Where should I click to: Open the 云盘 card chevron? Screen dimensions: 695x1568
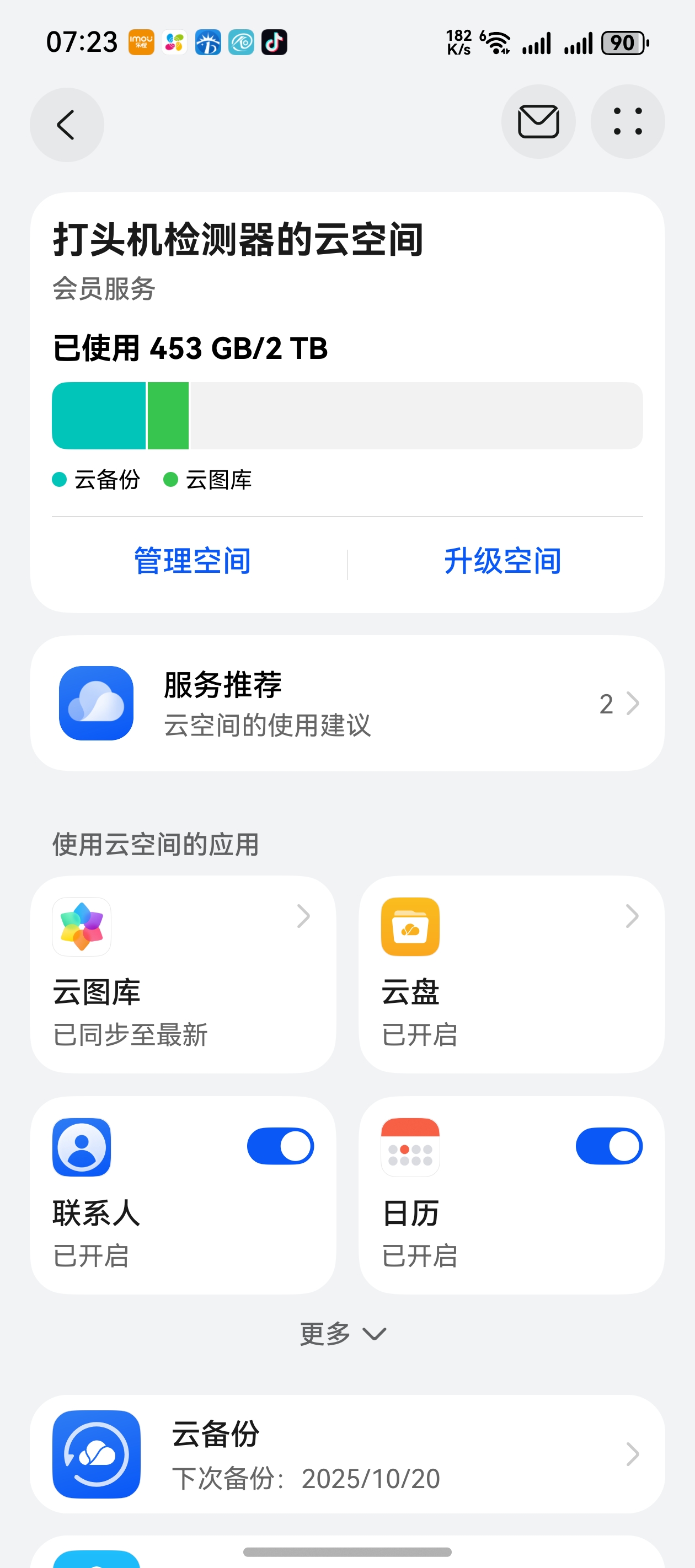(x=631, y=916)
